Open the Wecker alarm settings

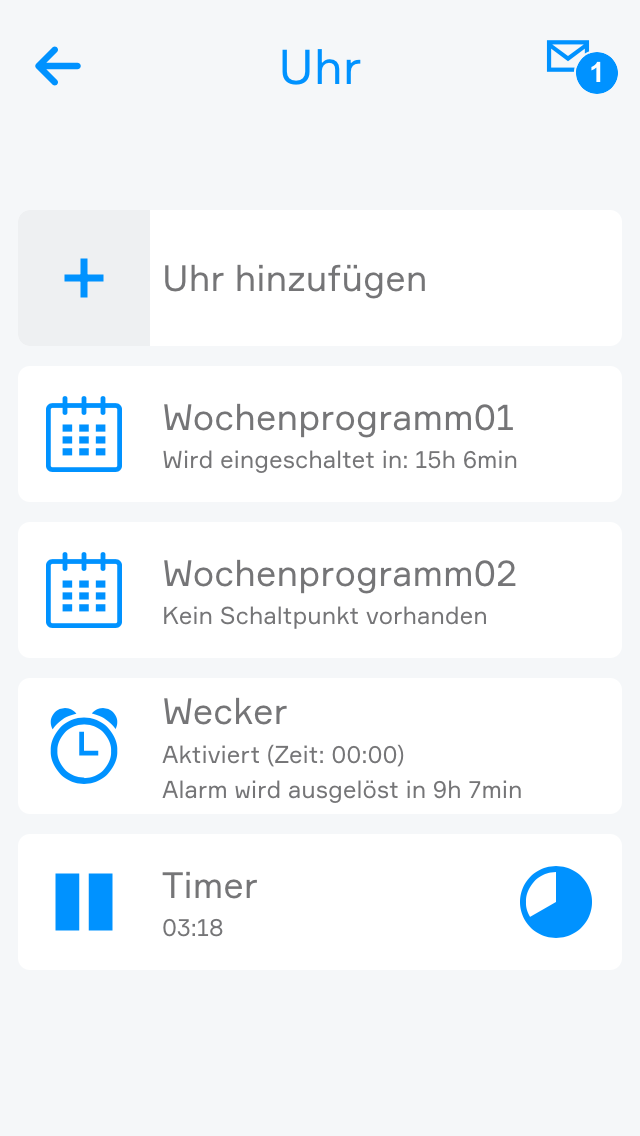[x=320, y=746]
